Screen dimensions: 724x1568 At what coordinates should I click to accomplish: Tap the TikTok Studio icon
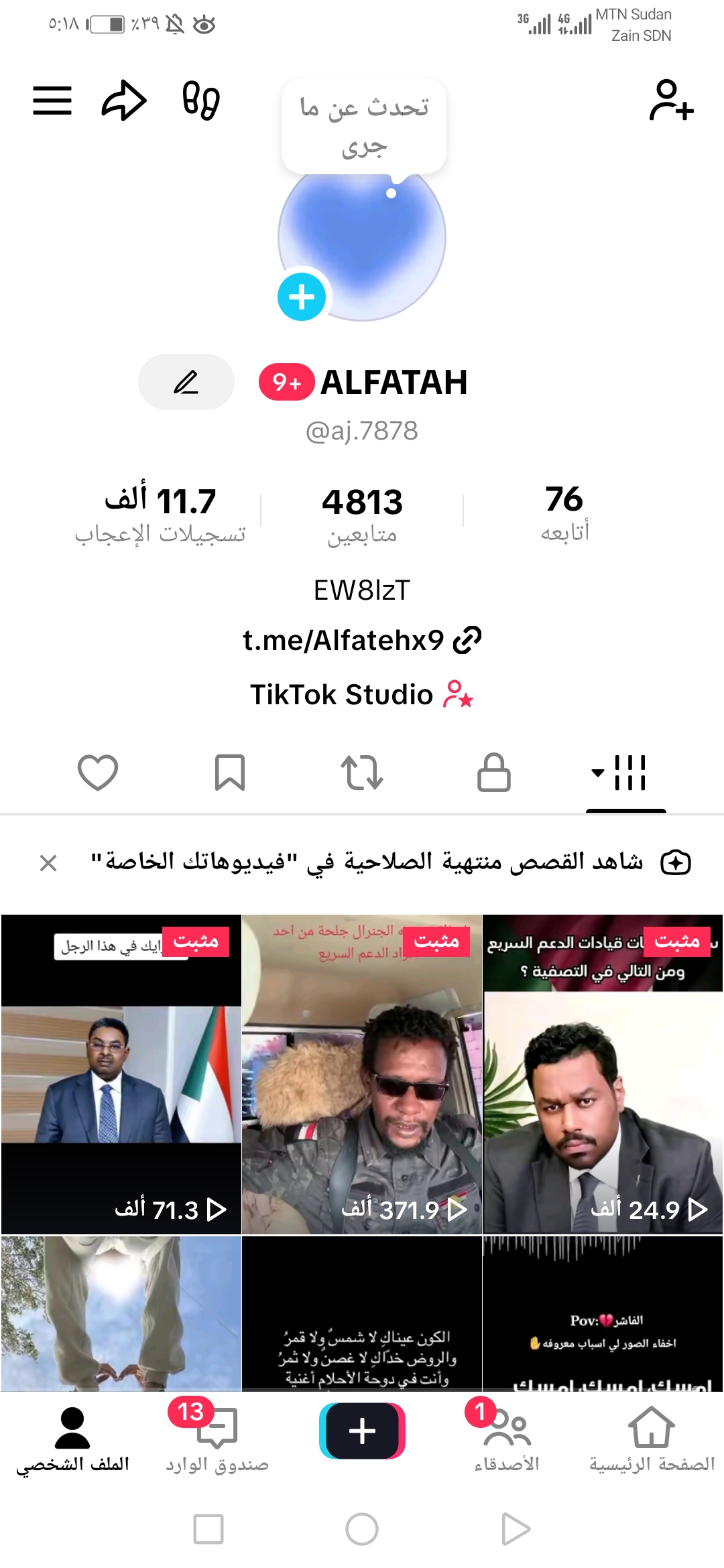pyautogui.click(x=458, y=695)
